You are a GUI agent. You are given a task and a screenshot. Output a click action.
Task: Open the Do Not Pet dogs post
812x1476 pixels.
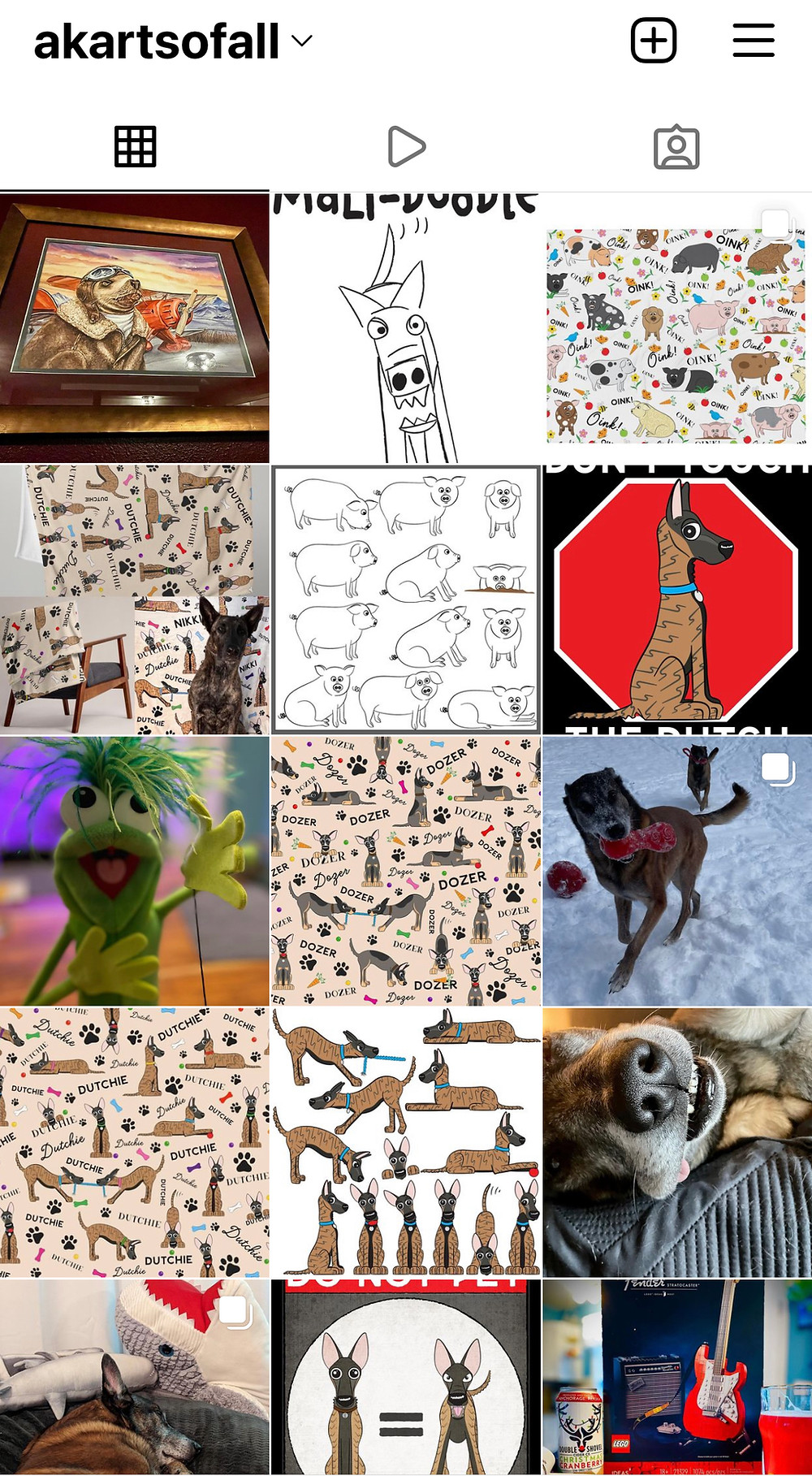point(406,1378)
